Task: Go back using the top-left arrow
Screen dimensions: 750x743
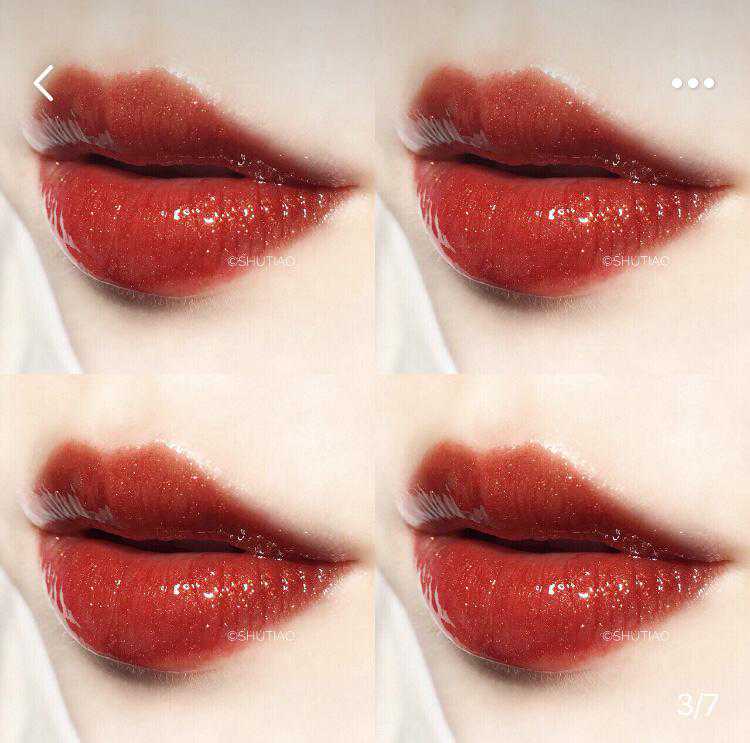Action: coord(44,83)
